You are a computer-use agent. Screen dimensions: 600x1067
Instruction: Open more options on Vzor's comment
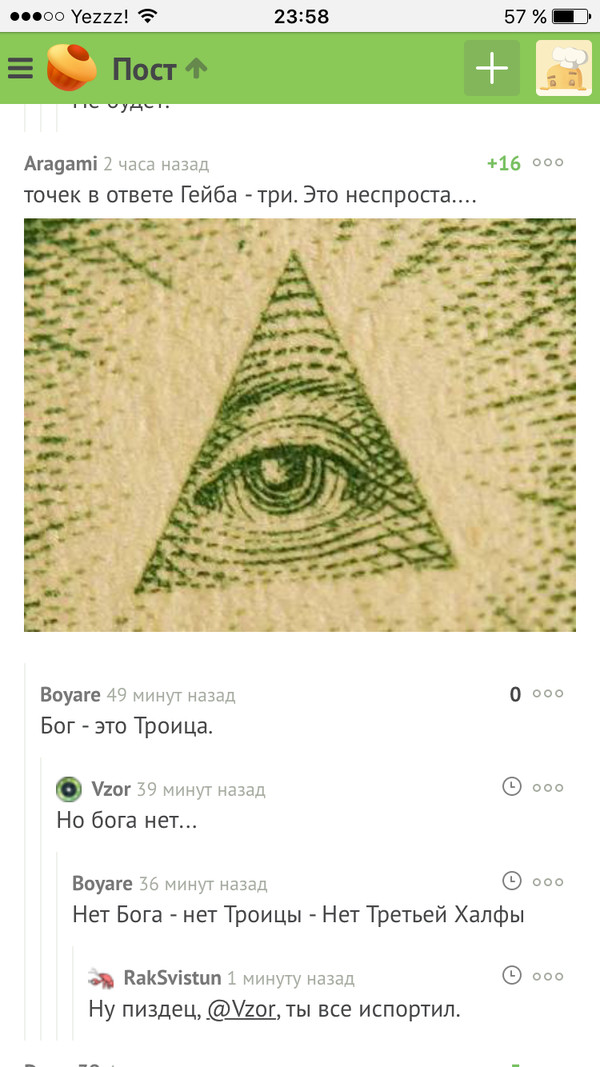coord(548,787)
